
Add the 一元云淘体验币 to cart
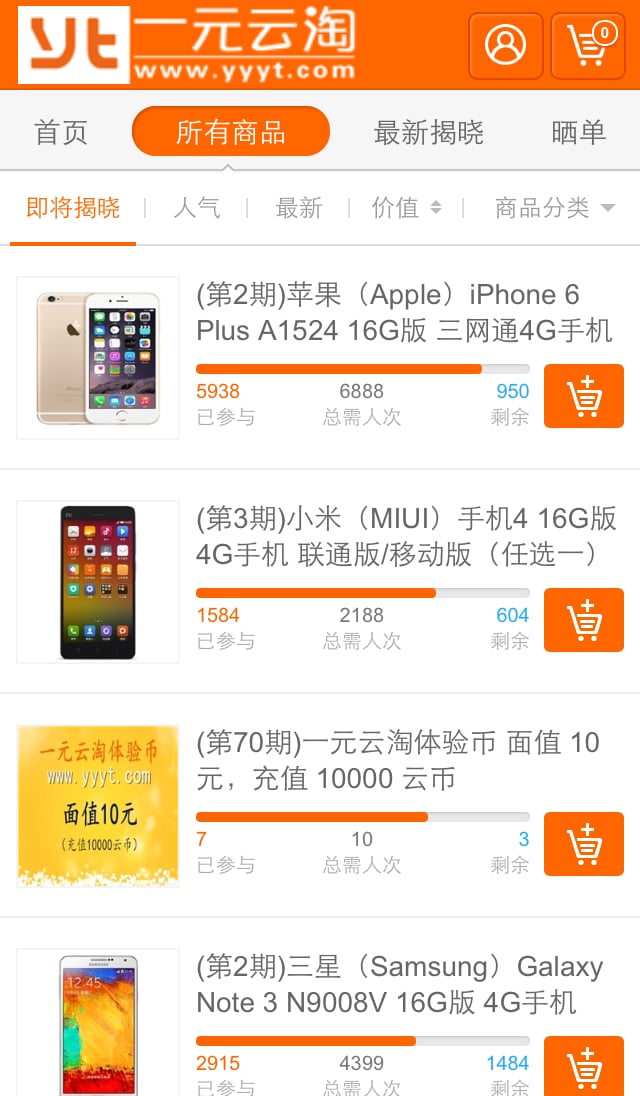point(584,844)
